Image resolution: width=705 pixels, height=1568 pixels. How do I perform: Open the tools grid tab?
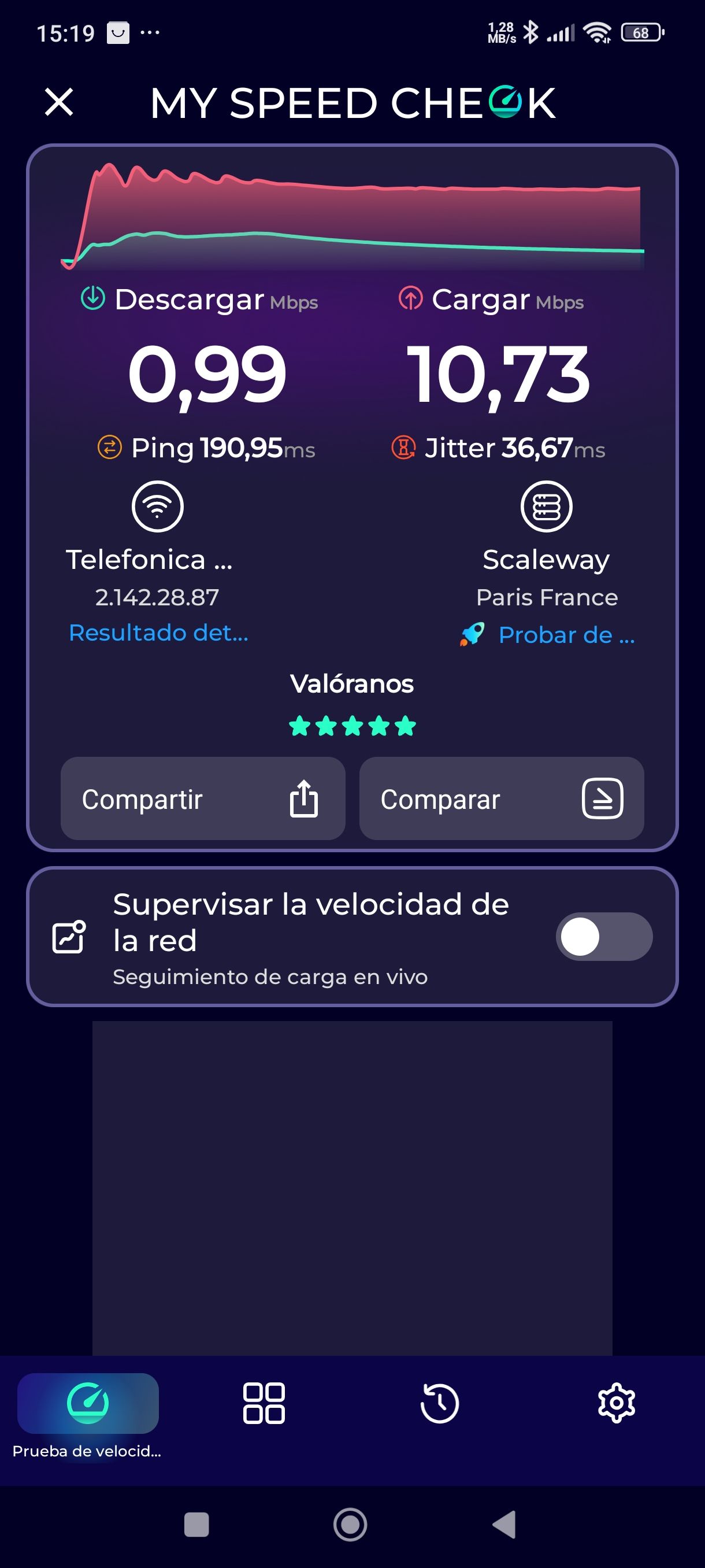pos(264,1404)
